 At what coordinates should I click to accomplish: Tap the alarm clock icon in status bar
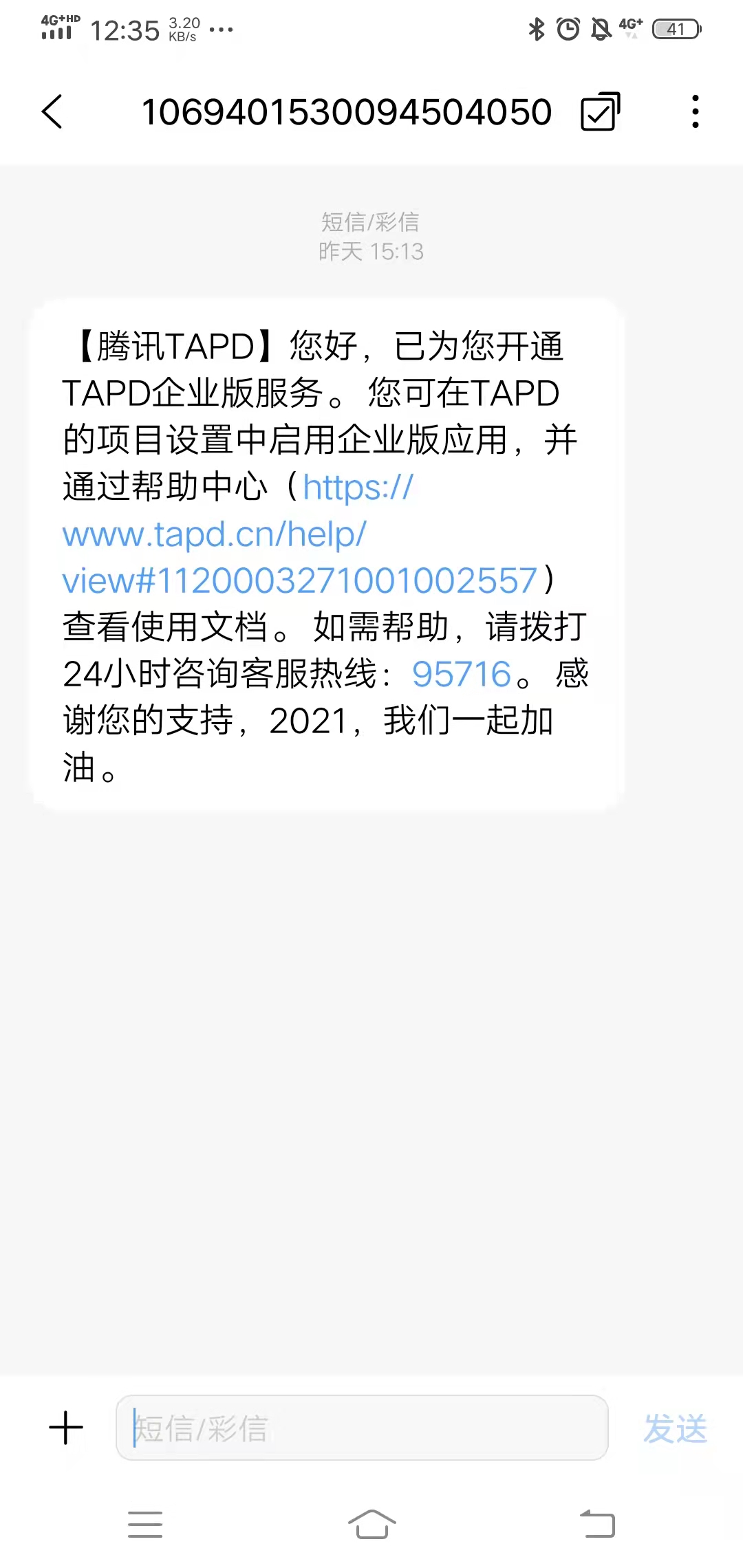[x=568, y=29]
